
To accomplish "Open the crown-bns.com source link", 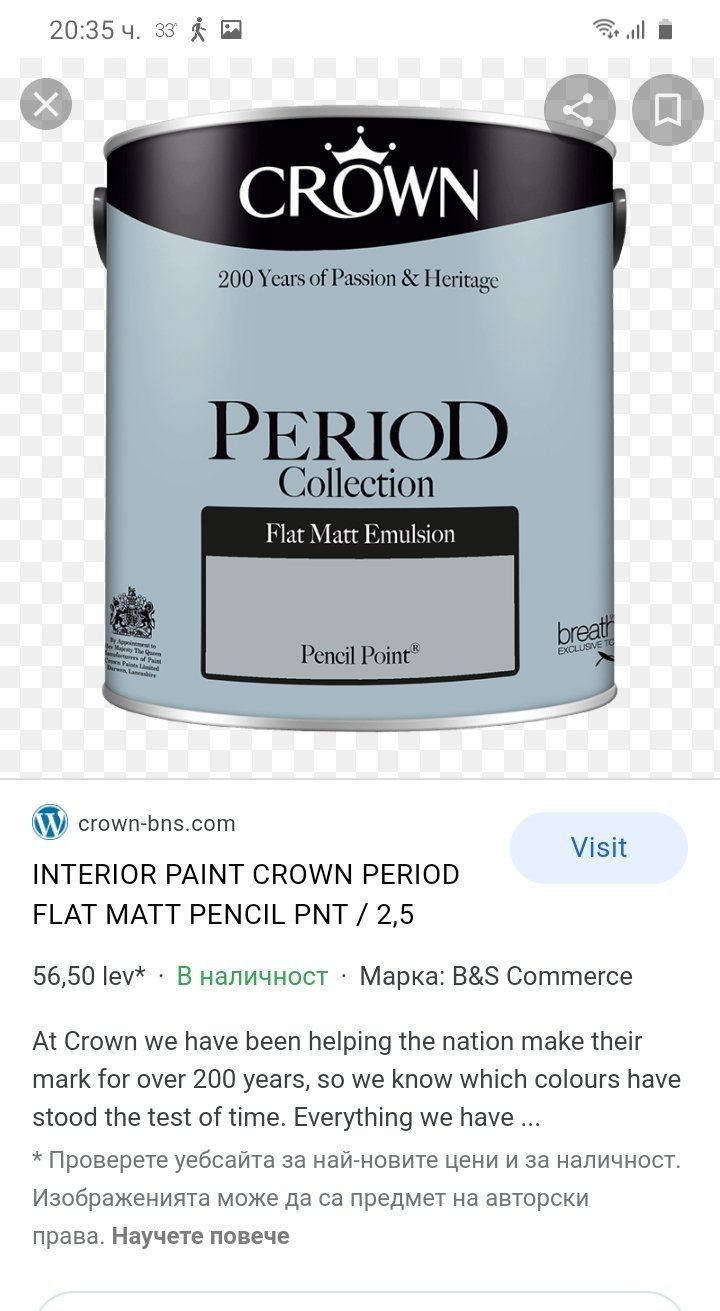I will [156, 824].
